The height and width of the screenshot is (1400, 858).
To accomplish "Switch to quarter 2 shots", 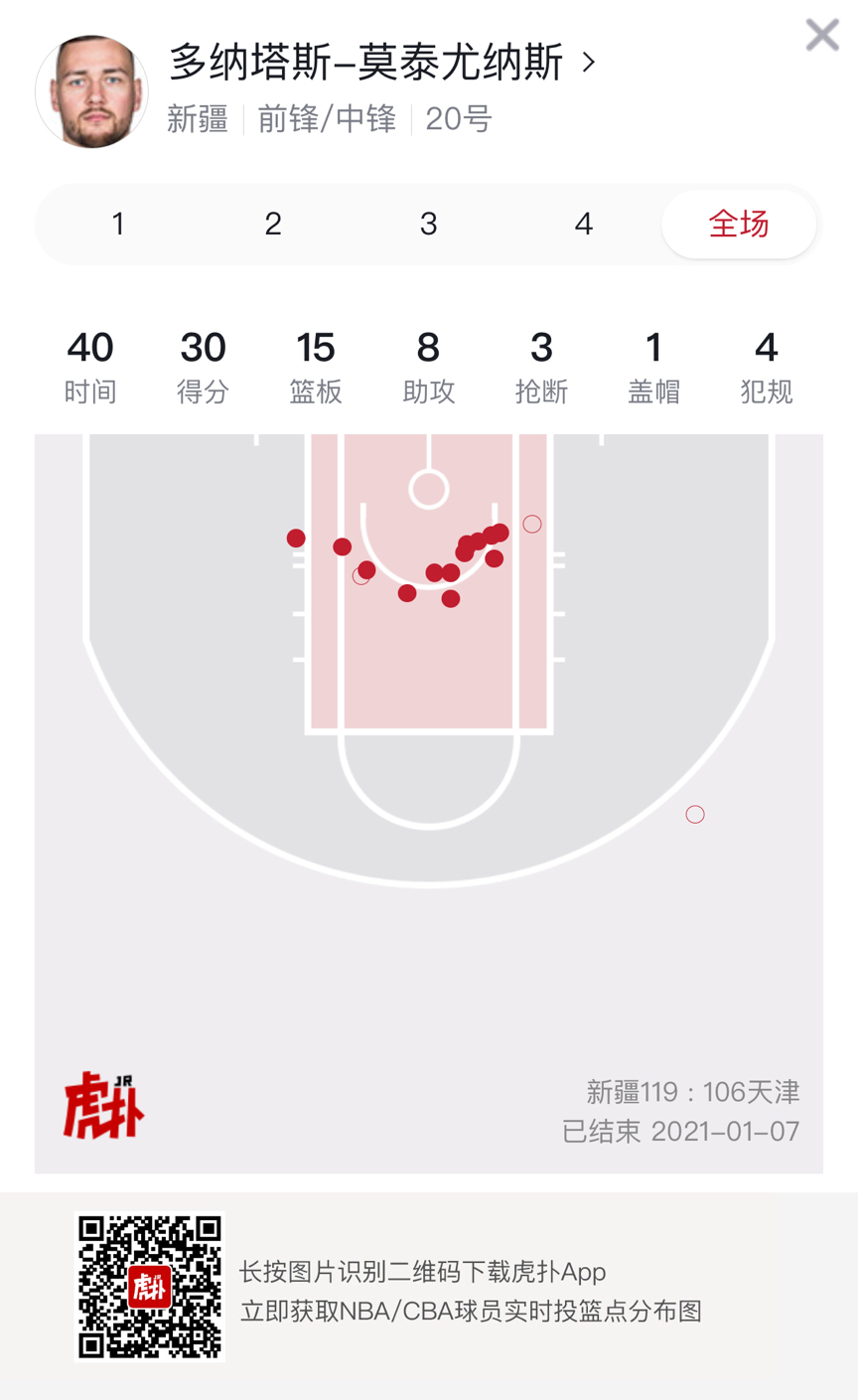I will 273,224.
